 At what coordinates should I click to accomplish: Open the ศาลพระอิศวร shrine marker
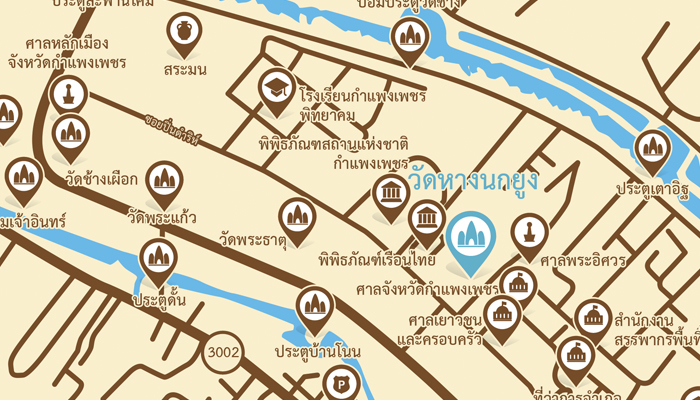pyautogui.click(x=529, y=233)
